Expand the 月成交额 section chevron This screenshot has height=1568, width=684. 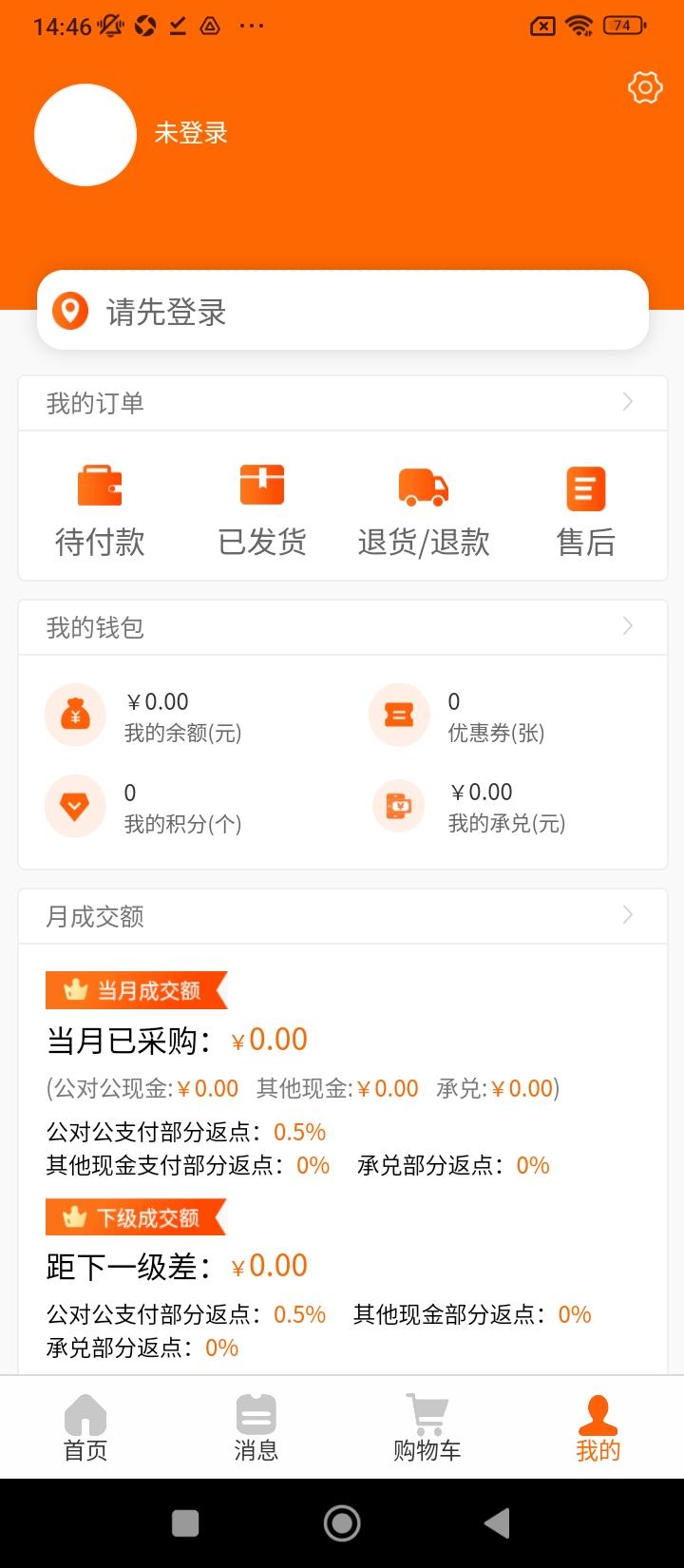[x=627, y=915]
